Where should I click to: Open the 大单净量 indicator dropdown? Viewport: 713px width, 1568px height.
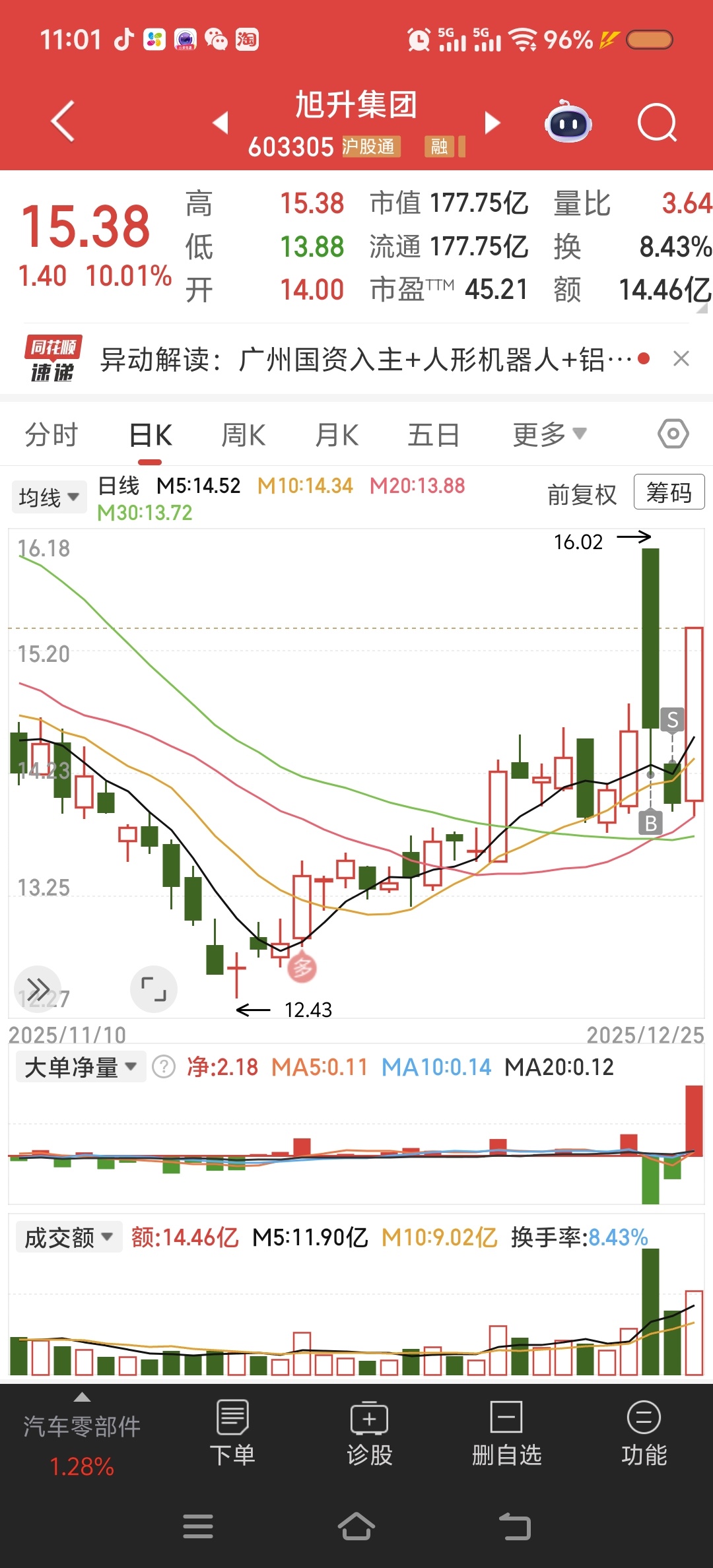click(x=80, y=1067)
